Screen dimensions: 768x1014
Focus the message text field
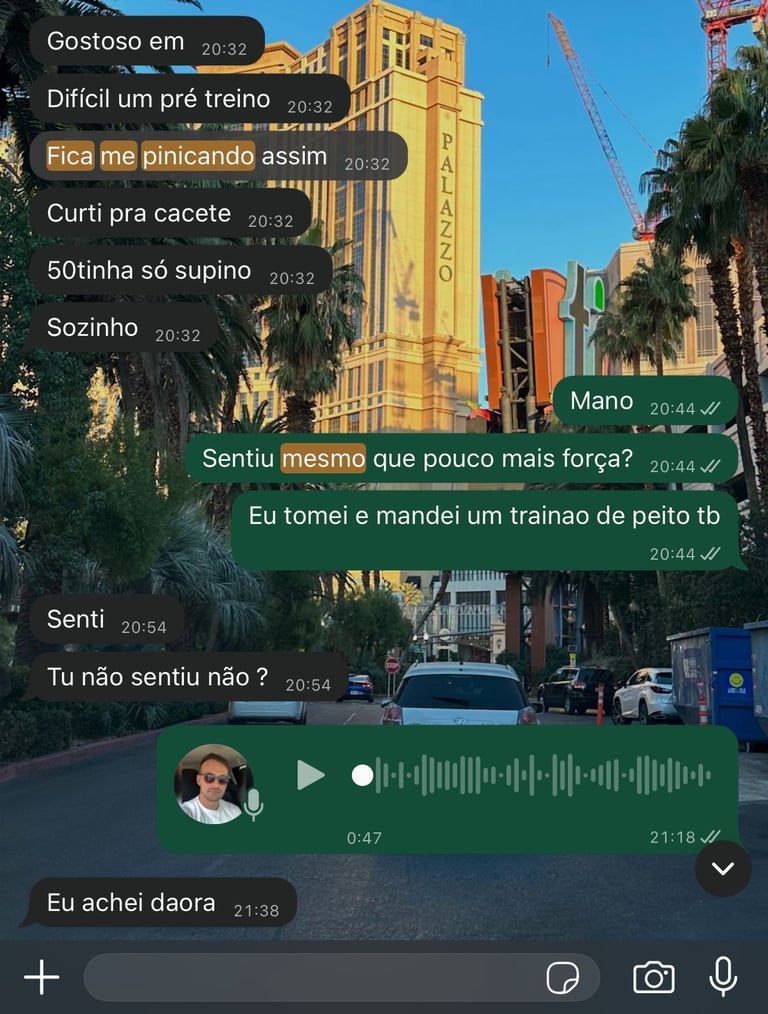tap(310, 977)
